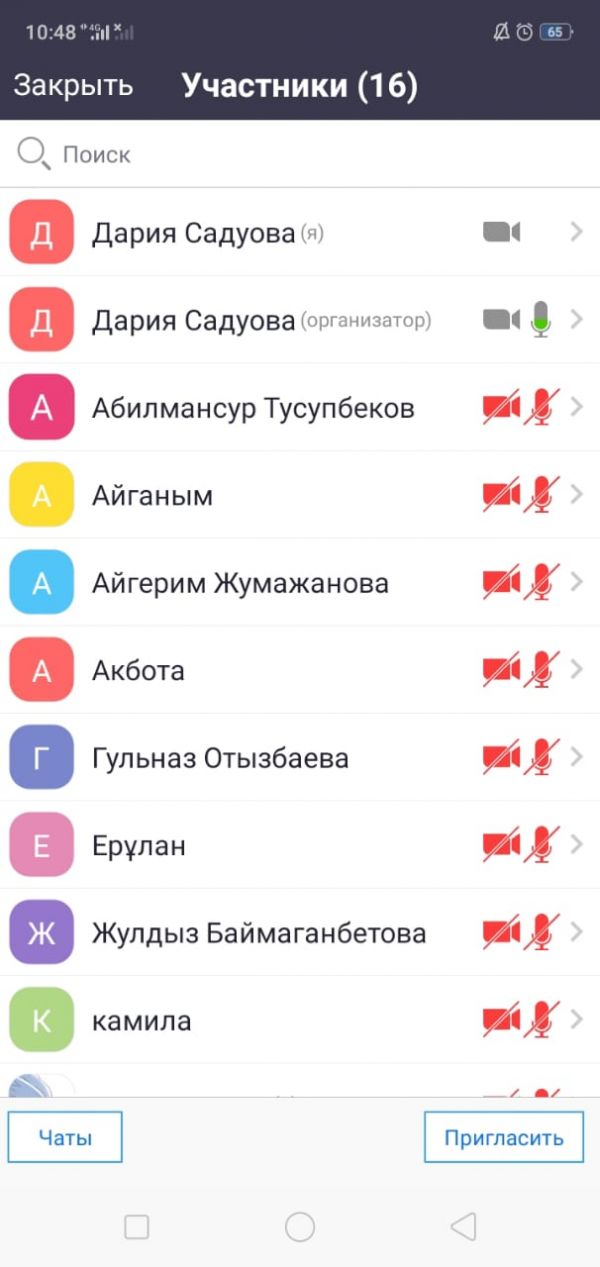Go back with the system back button

462,1227
